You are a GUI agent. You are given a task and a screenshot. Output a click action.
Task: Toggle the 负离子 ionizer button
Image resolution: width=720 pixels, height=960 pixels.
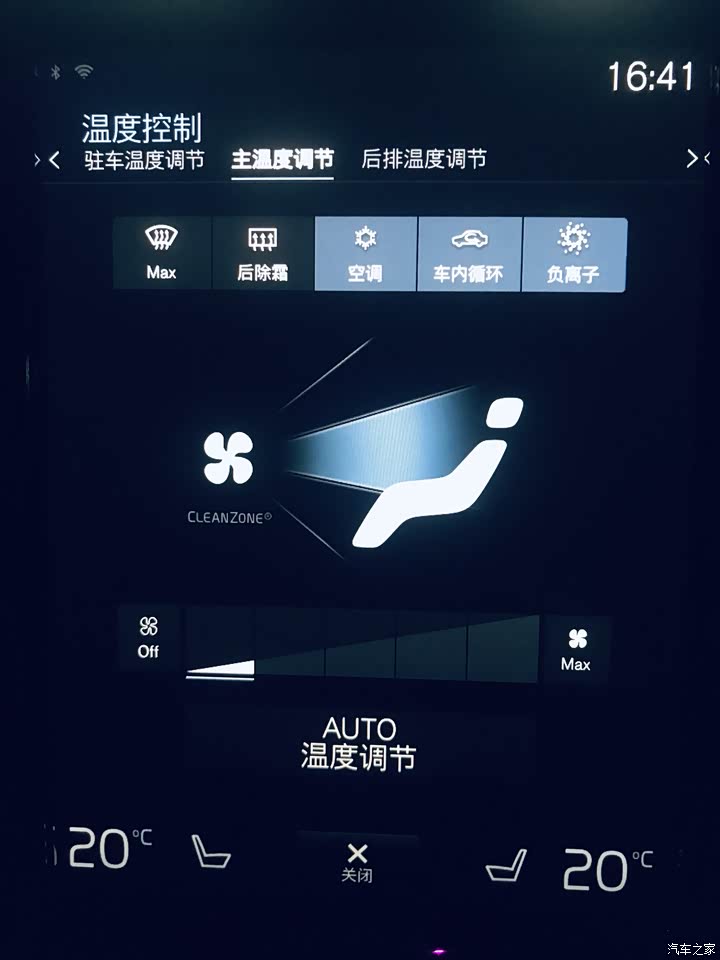574,254
